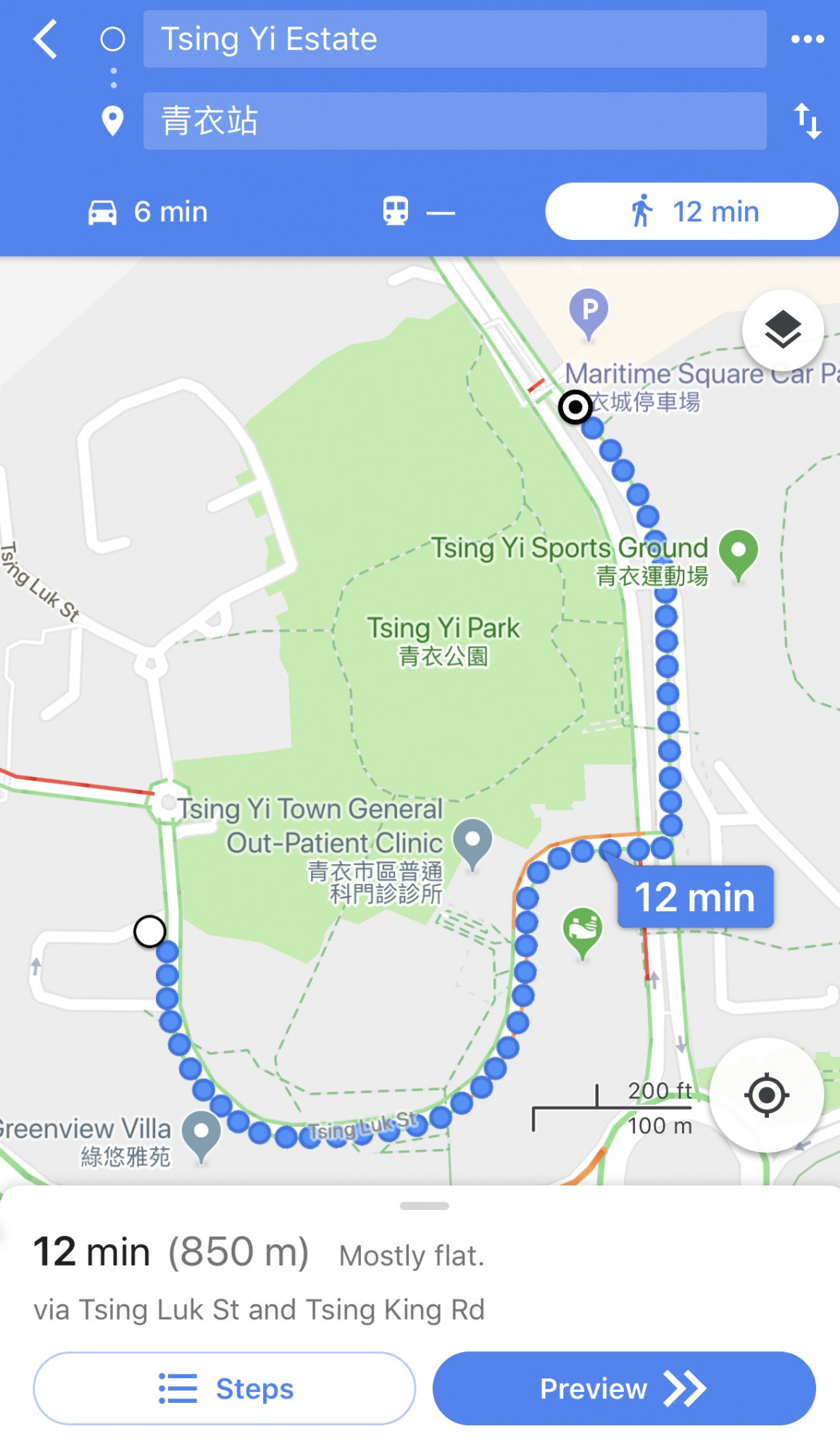Start route Preview

[x=623, y=1388]
